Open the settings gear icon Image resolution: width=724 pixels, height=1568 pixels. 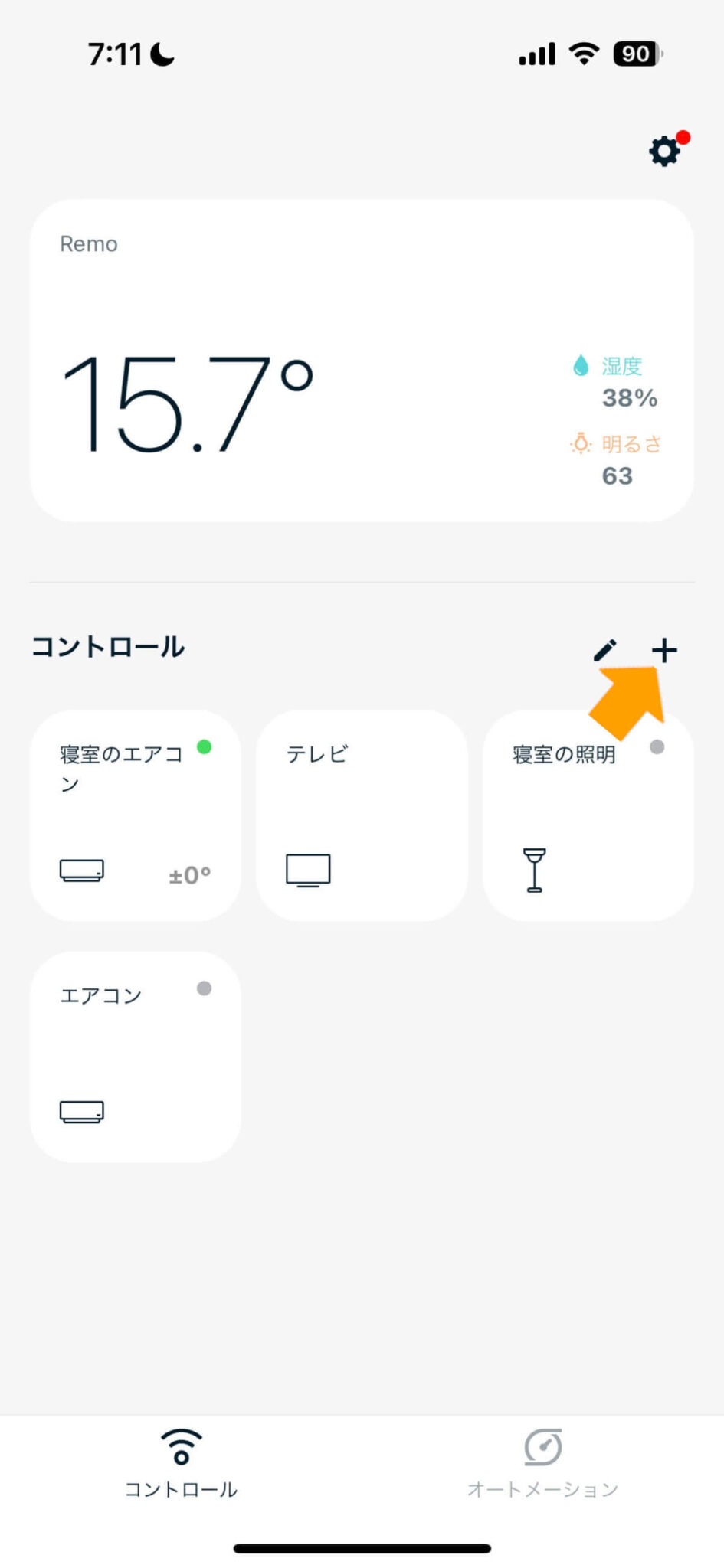pyautogui.click(x=664, y=151)
